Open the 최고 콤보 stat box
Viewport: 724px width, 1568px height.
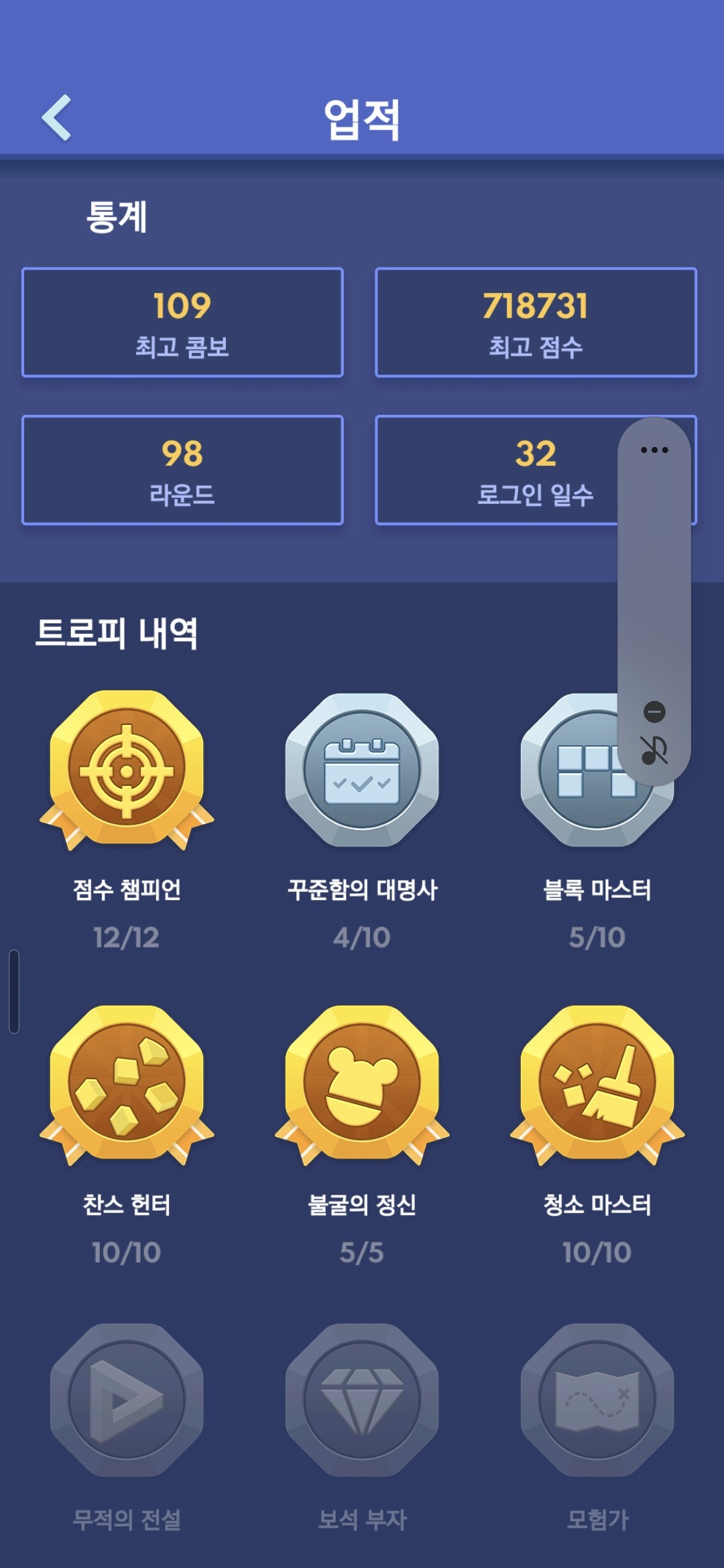[182, 322]
